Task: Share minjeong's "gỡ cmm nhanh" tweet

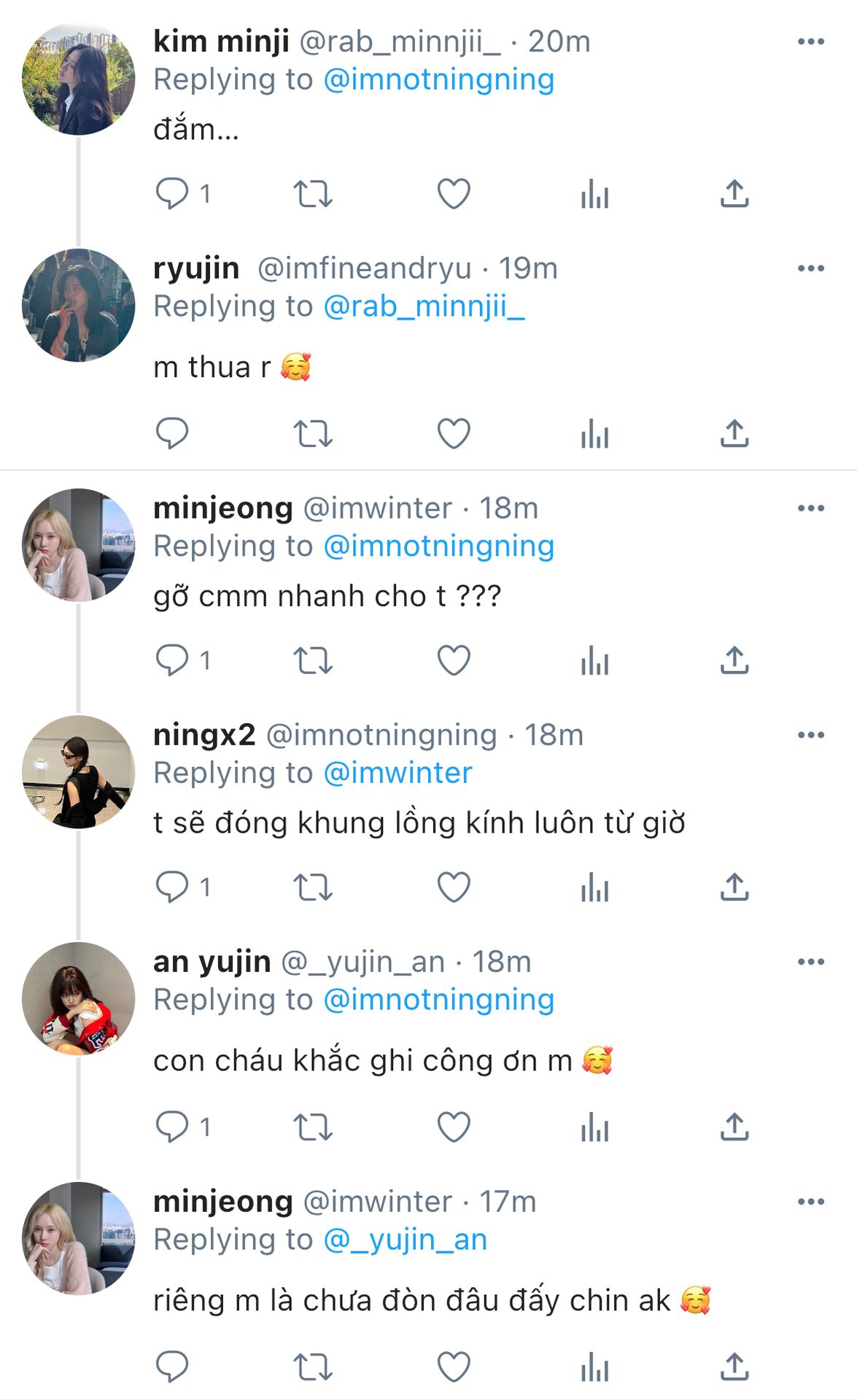Action: coord(734,661)
